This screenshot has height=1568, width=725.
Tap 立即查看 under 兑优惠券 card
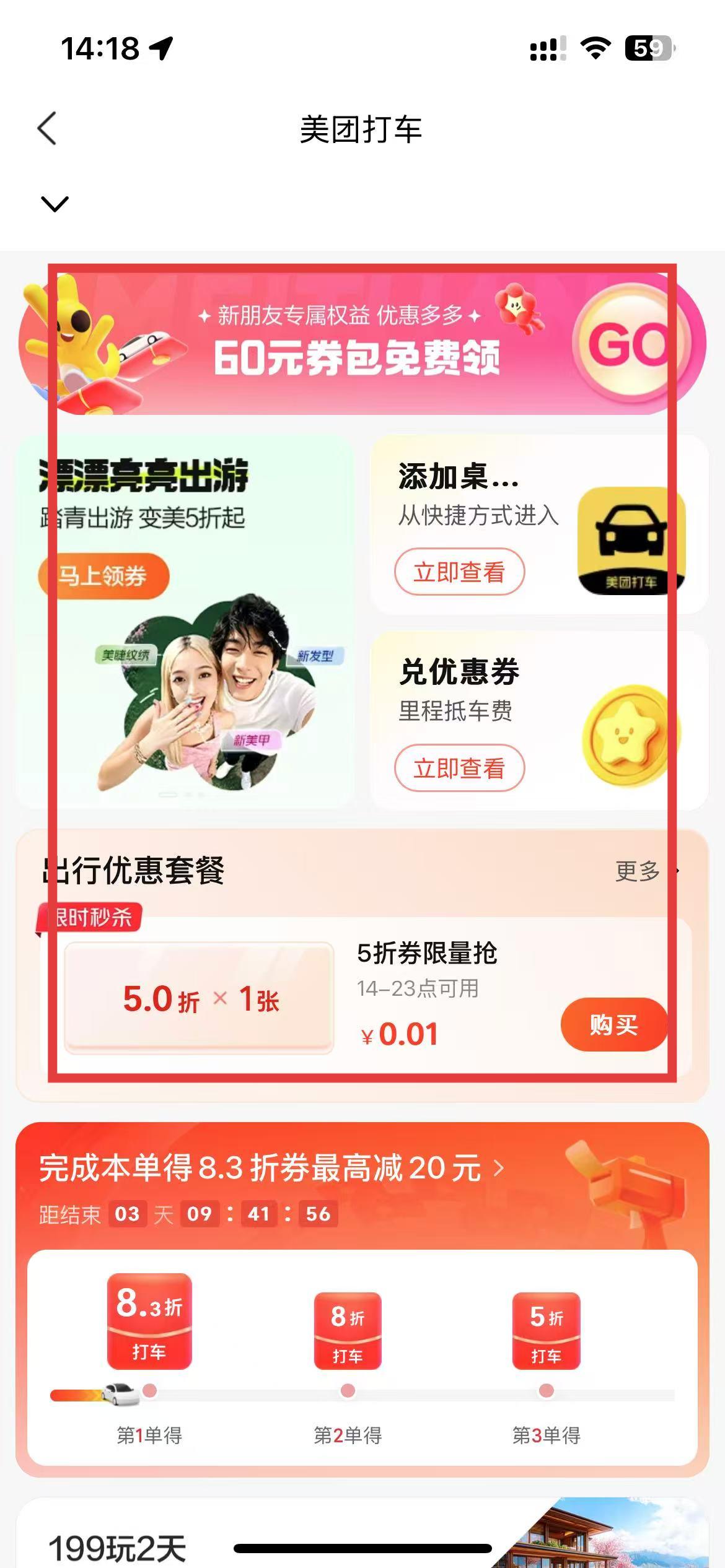459,768
